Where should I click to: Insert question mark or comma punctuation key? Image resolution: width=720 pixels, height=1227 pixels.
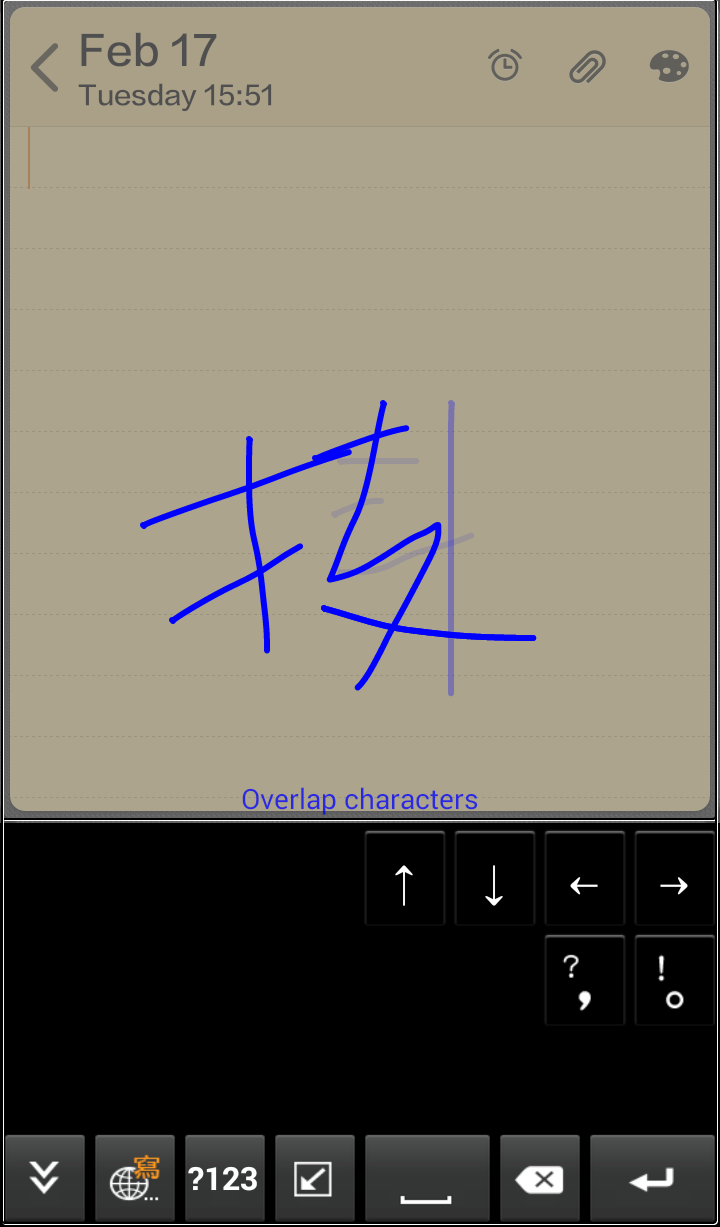[585, 981]
